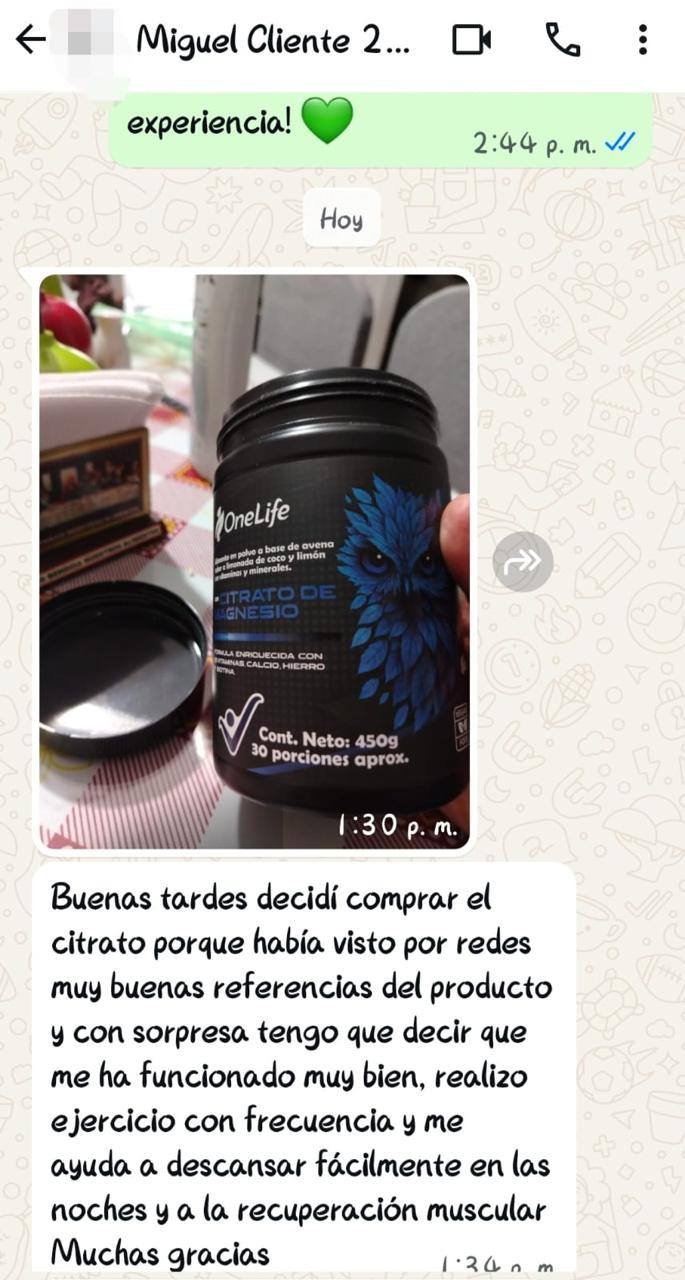Go back to the chats list
The image size is (685, 1280).
pos(30,40)
